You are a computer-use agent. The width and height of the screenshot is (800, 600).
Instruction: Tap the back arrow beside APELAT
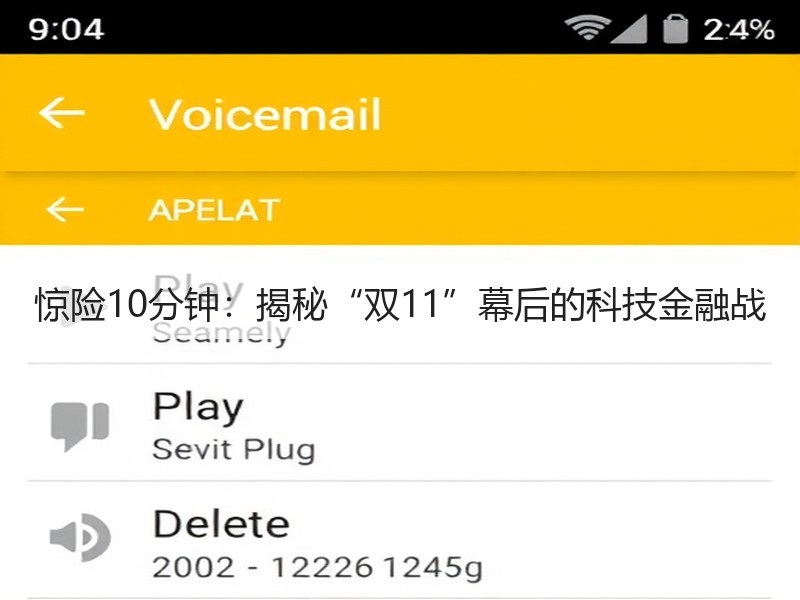click(x=65, y=210)
